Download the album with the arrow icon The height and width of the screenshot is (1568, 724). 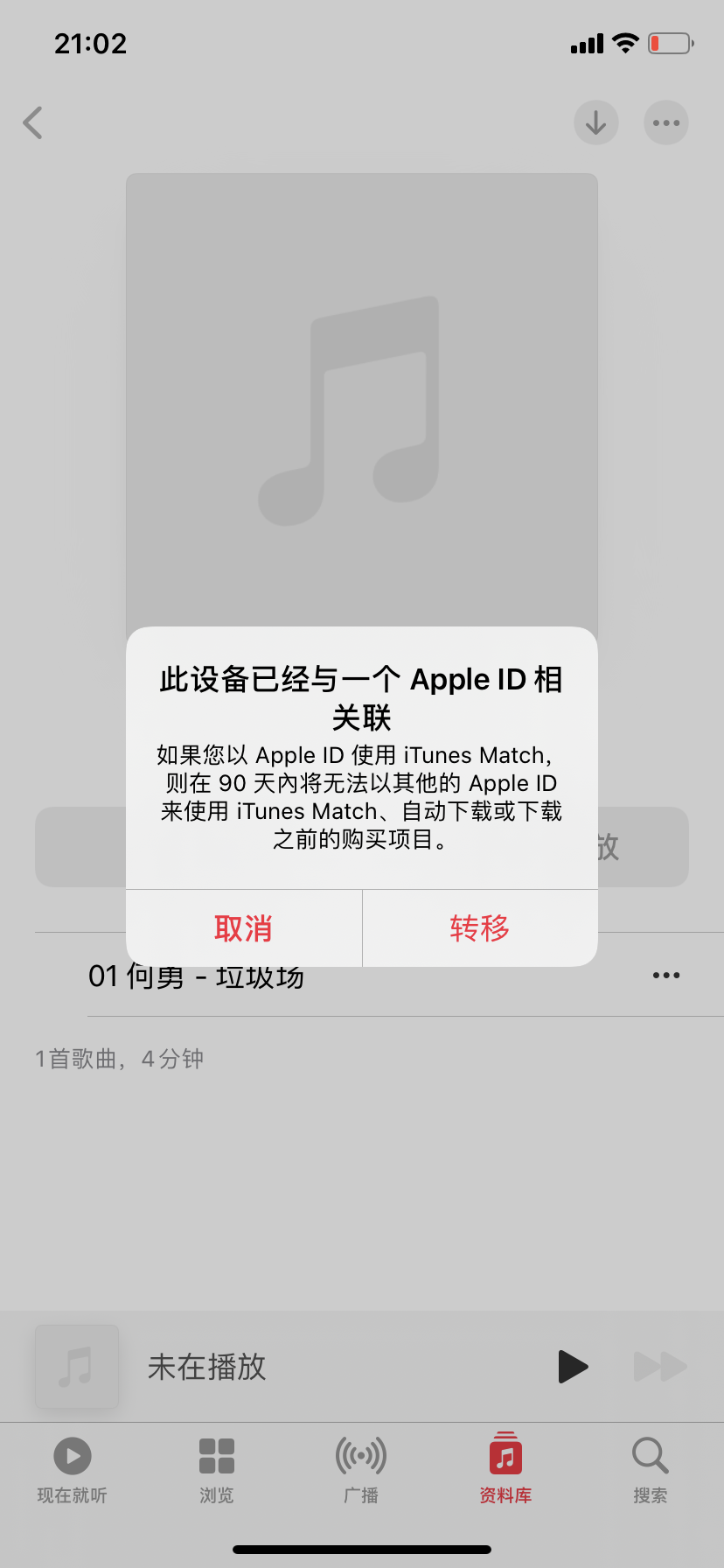tap(596, 122)
